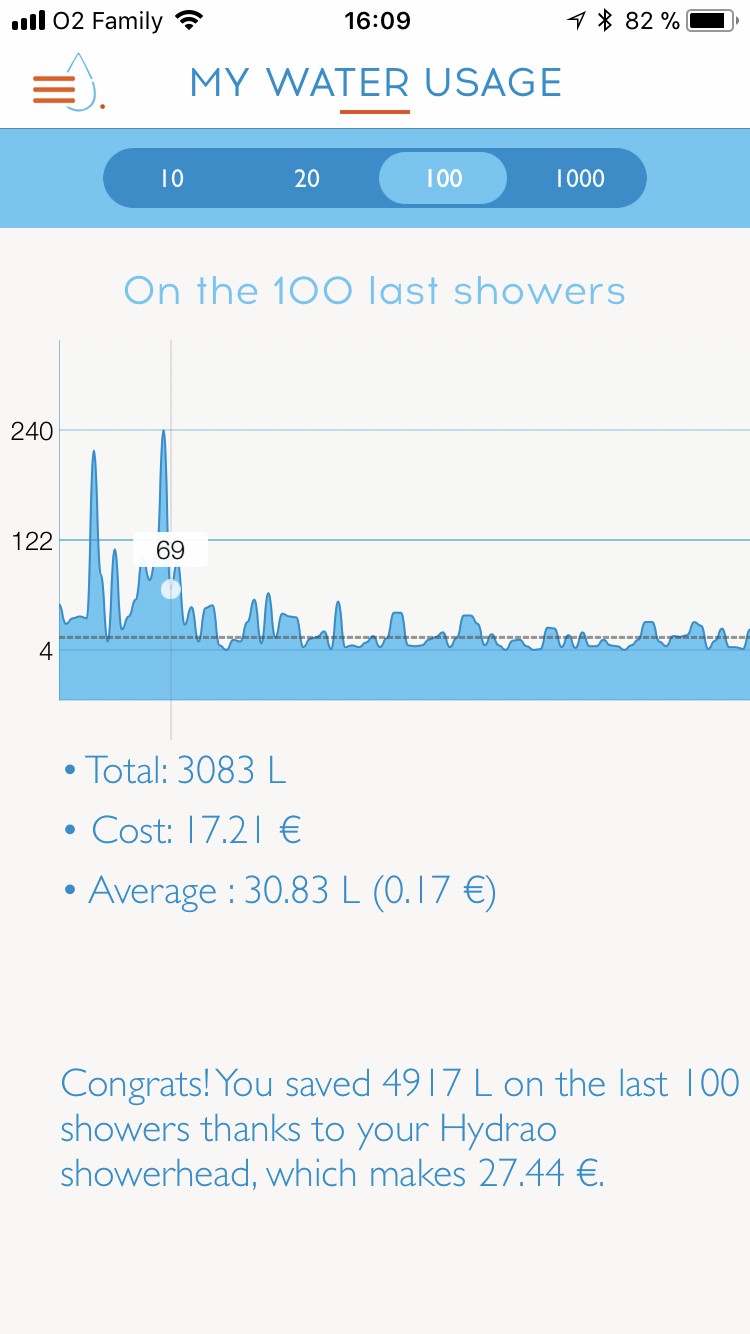This screenshot has height=1334, width=750.
Task: Open the hamburger drawer menu
Action: click(55, 89)
